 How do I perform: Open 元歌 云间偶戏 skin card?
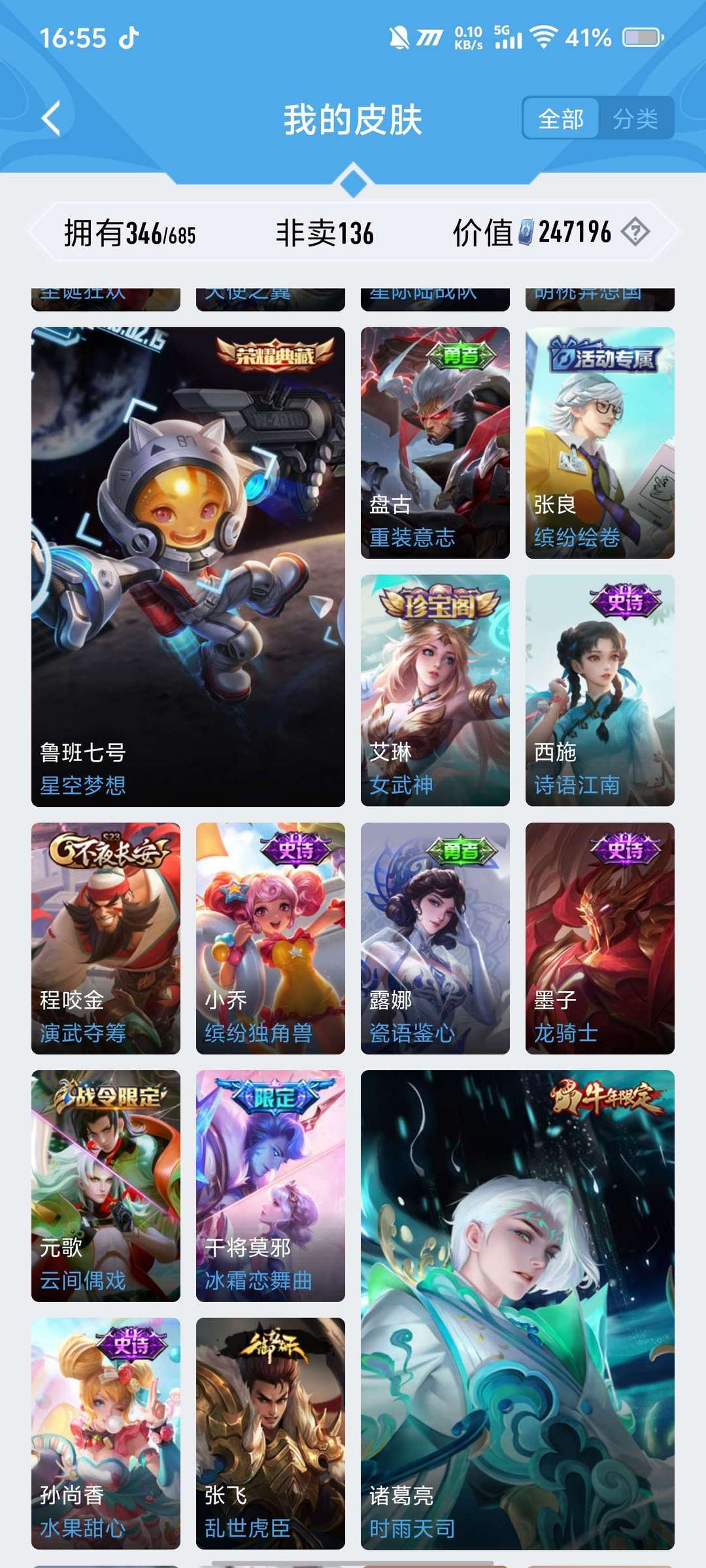pyautogui.click(x=106, y=1186)
